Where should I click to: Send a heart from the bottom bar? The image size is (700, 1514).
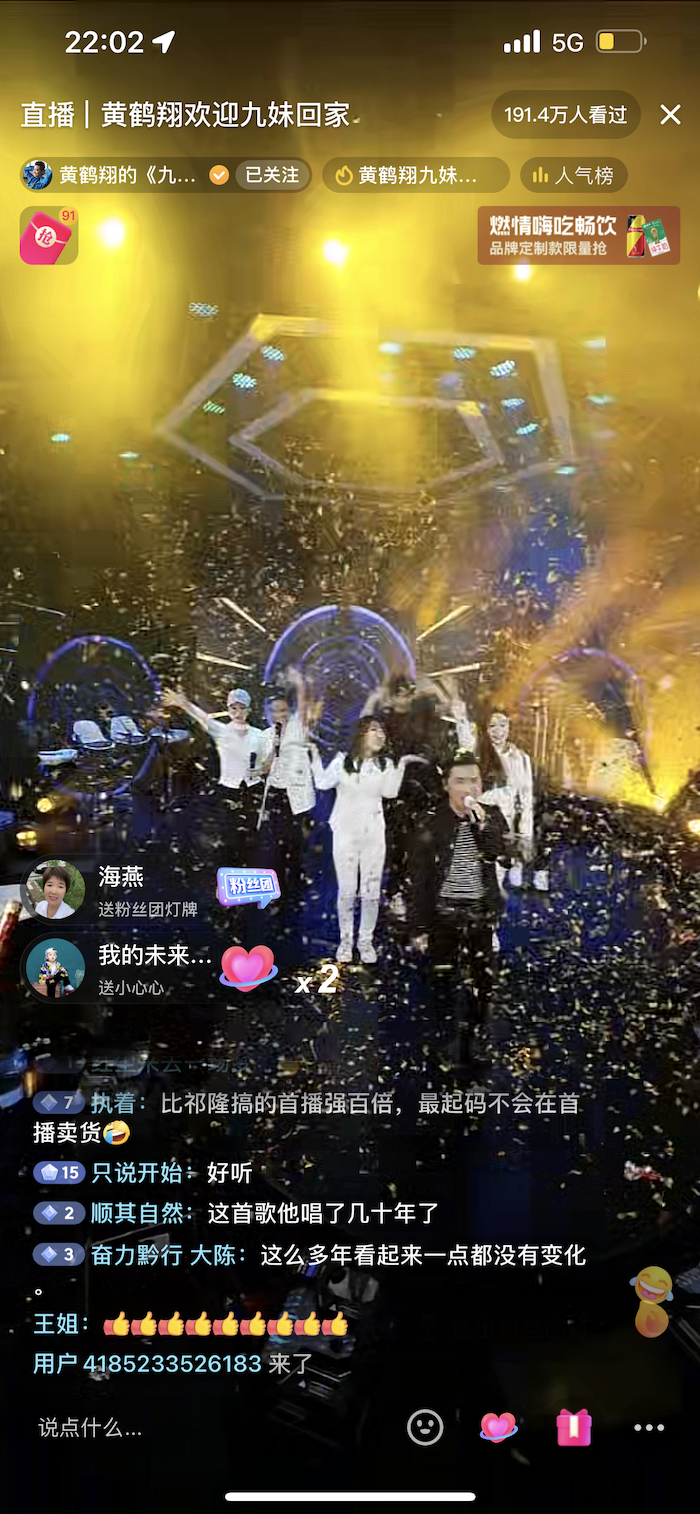498,1427
